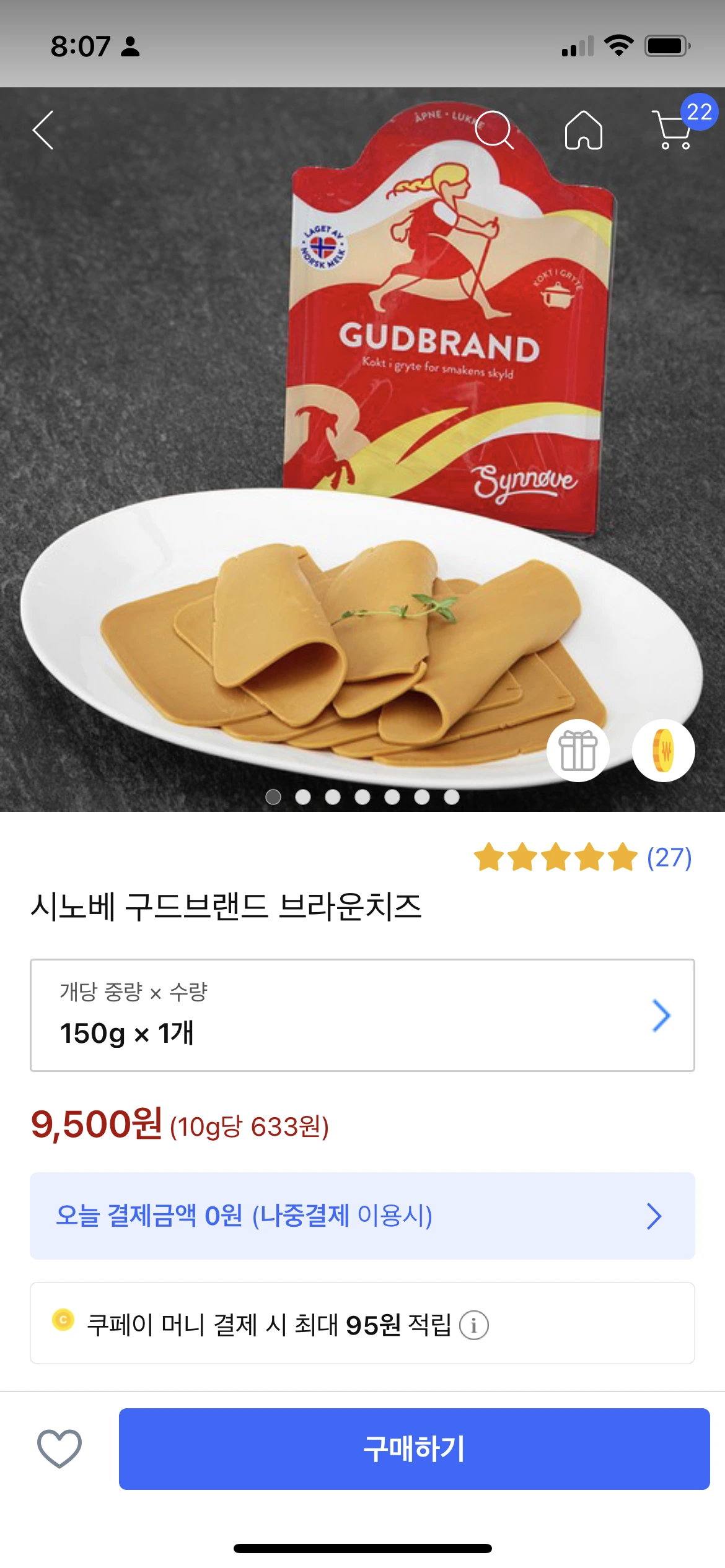
Task: Open search with the magnifier icon
Action: pos(494,130)
